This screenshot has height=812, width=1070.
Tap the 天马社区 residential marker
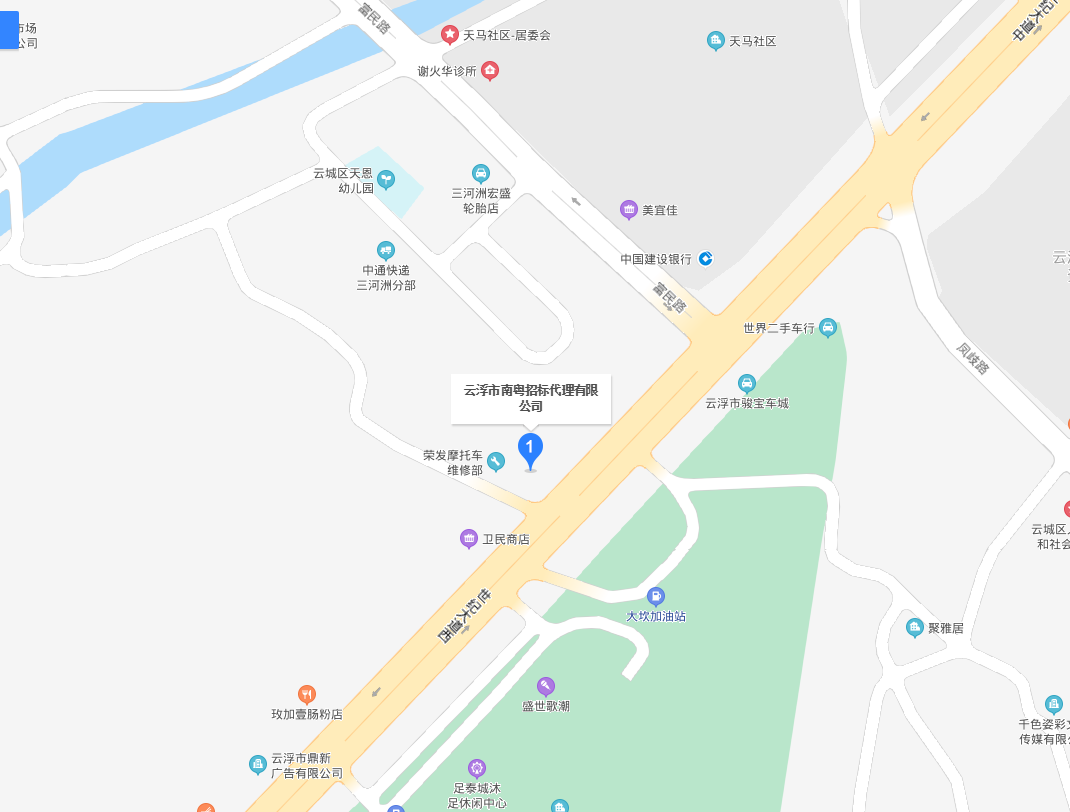716,41
